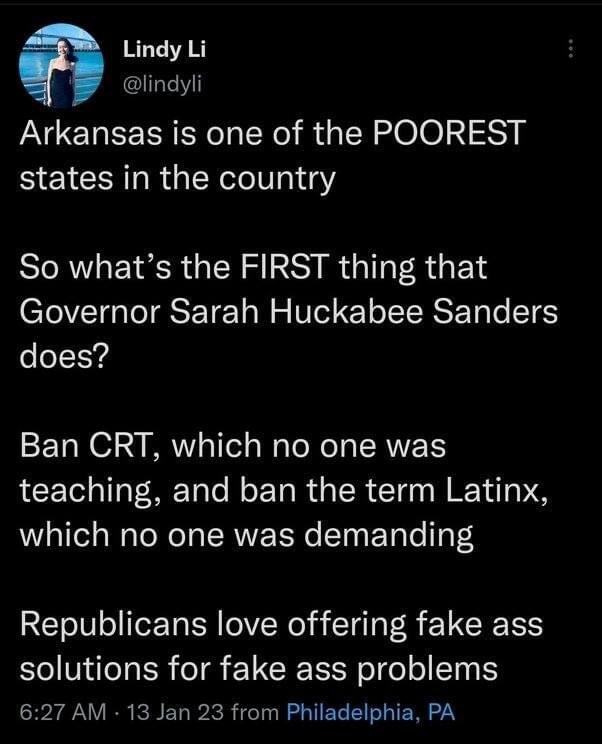The height and width of the screenshot is (744, 602).
Task: Open the tweet's three-dot overflow menu
Action: 570,49
